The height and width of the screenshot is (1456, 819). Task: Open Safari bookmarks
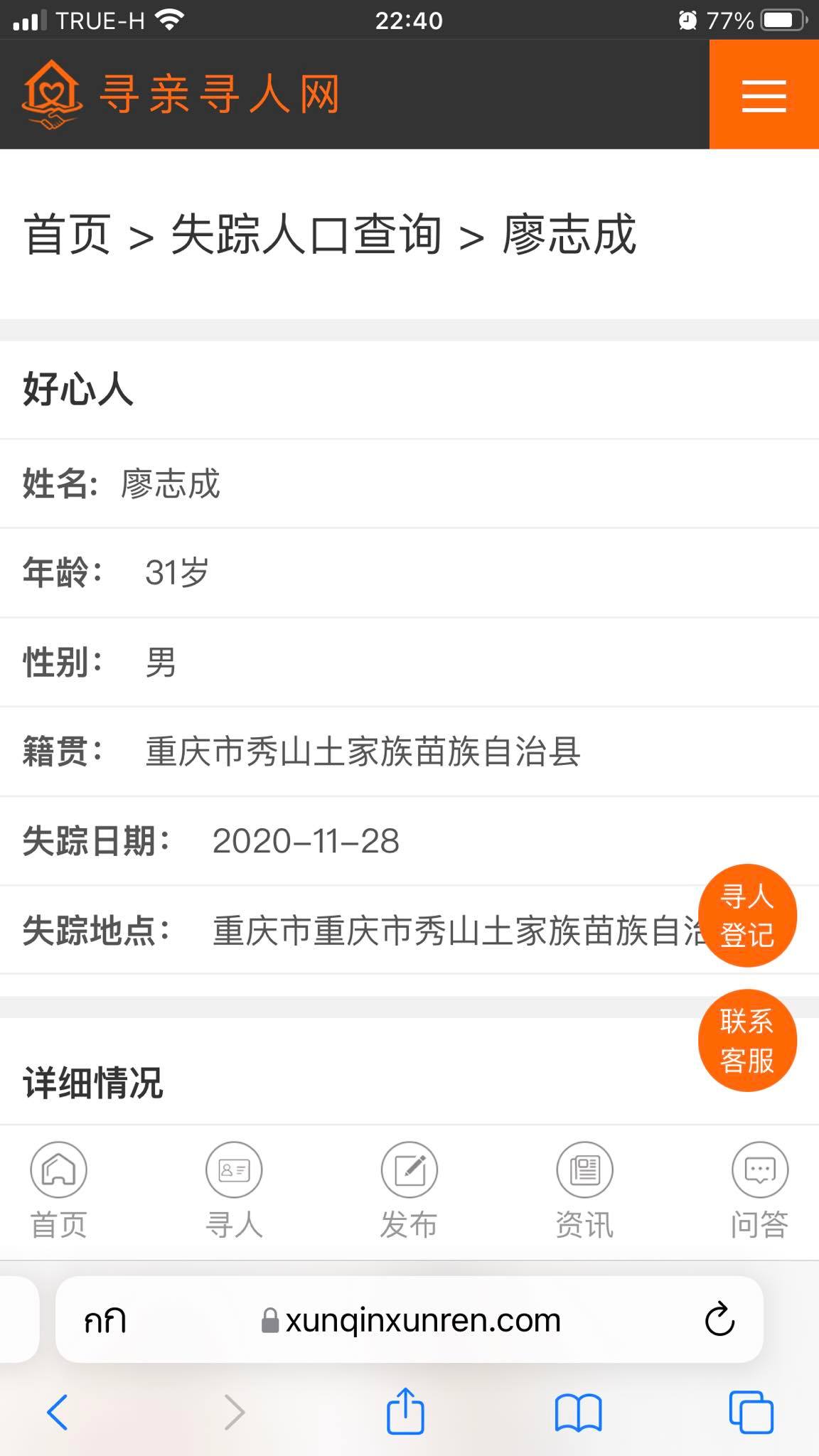click(x=579, y=1413)
